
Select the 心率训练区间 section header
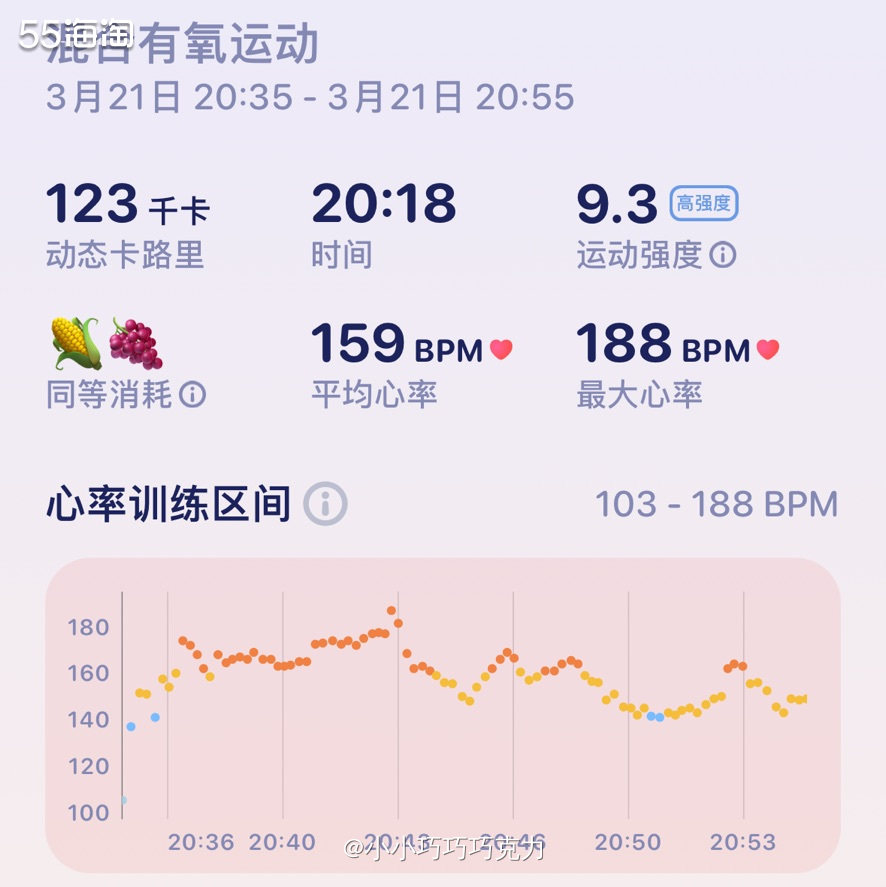pos(172,504)
